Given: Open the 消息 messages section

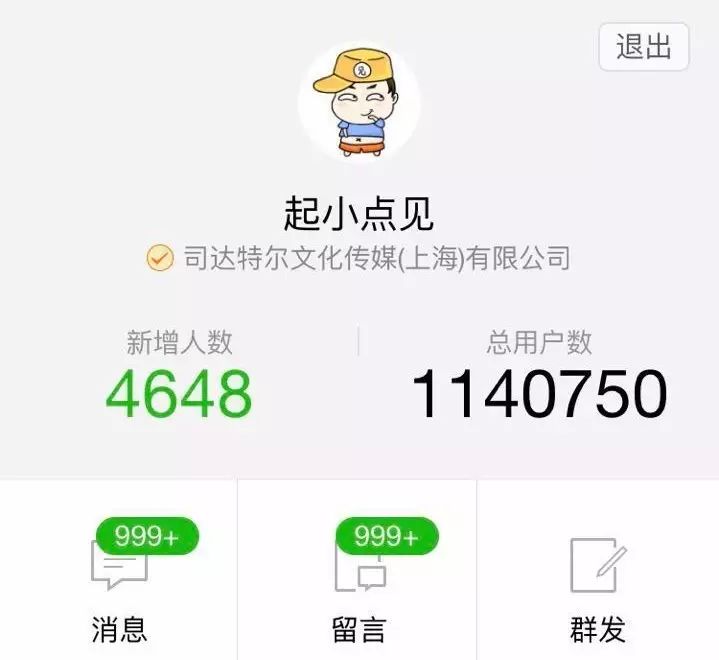Looking at the screenshot, I should point(119,580).
